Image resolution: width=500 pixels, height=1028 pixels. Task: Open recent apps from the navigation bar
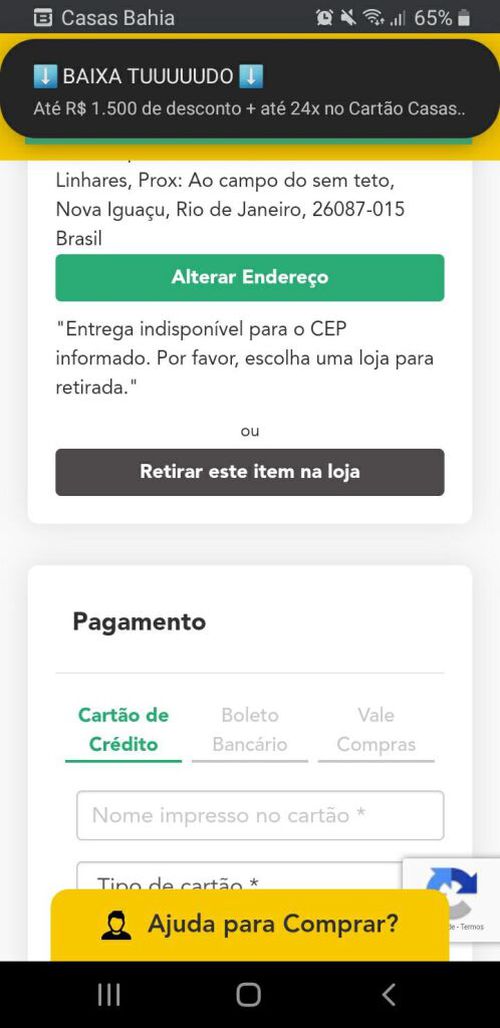109,995
